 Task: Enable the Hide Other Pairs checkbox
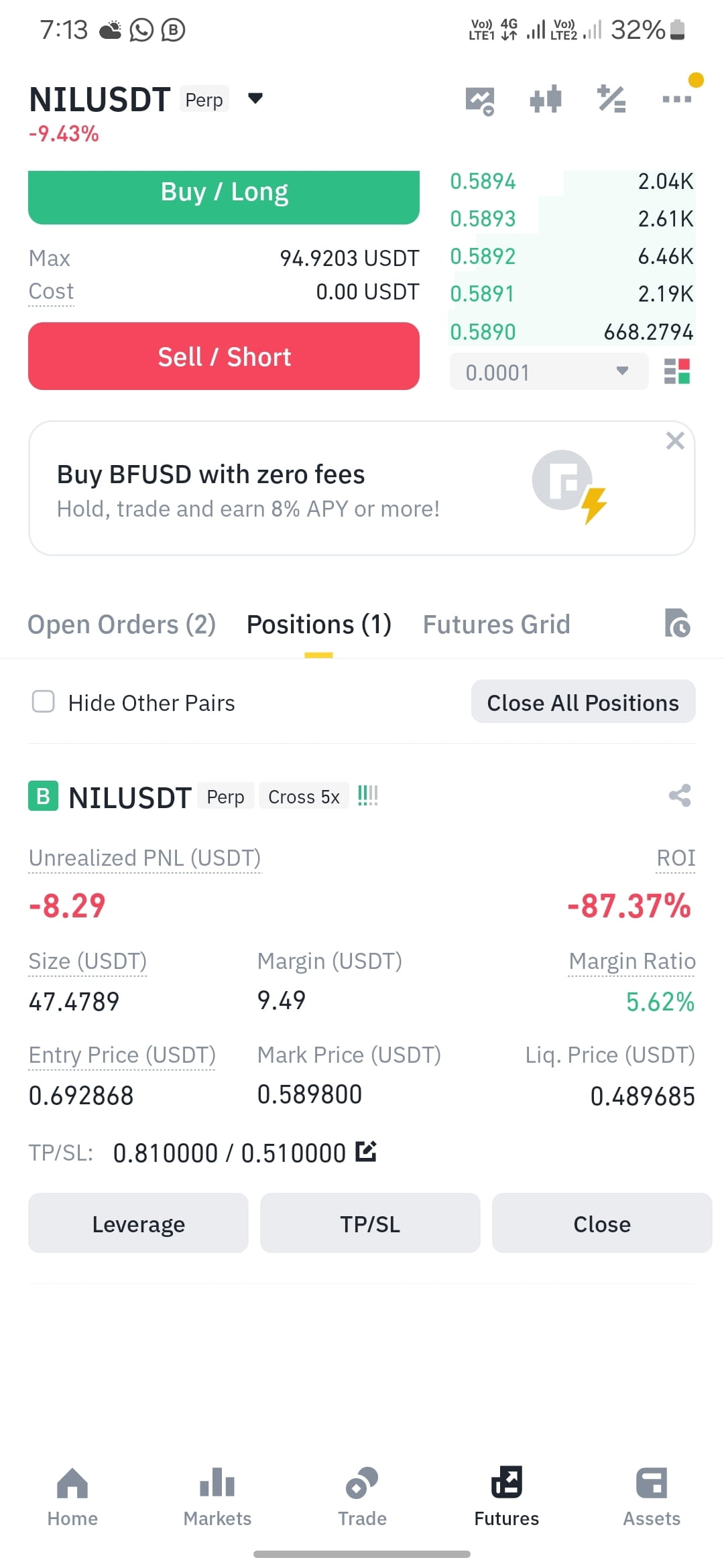tap(42, 702)
